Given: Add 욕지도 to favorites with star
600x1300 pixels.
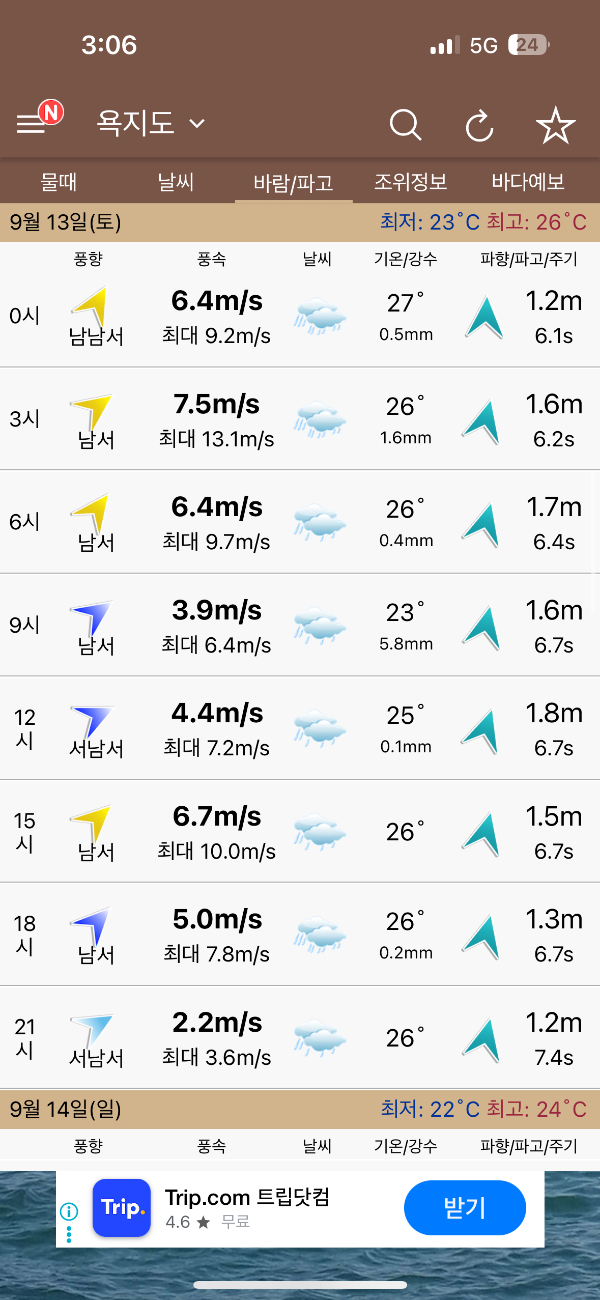Looking at the screenshot, I should tap(555, 126).
